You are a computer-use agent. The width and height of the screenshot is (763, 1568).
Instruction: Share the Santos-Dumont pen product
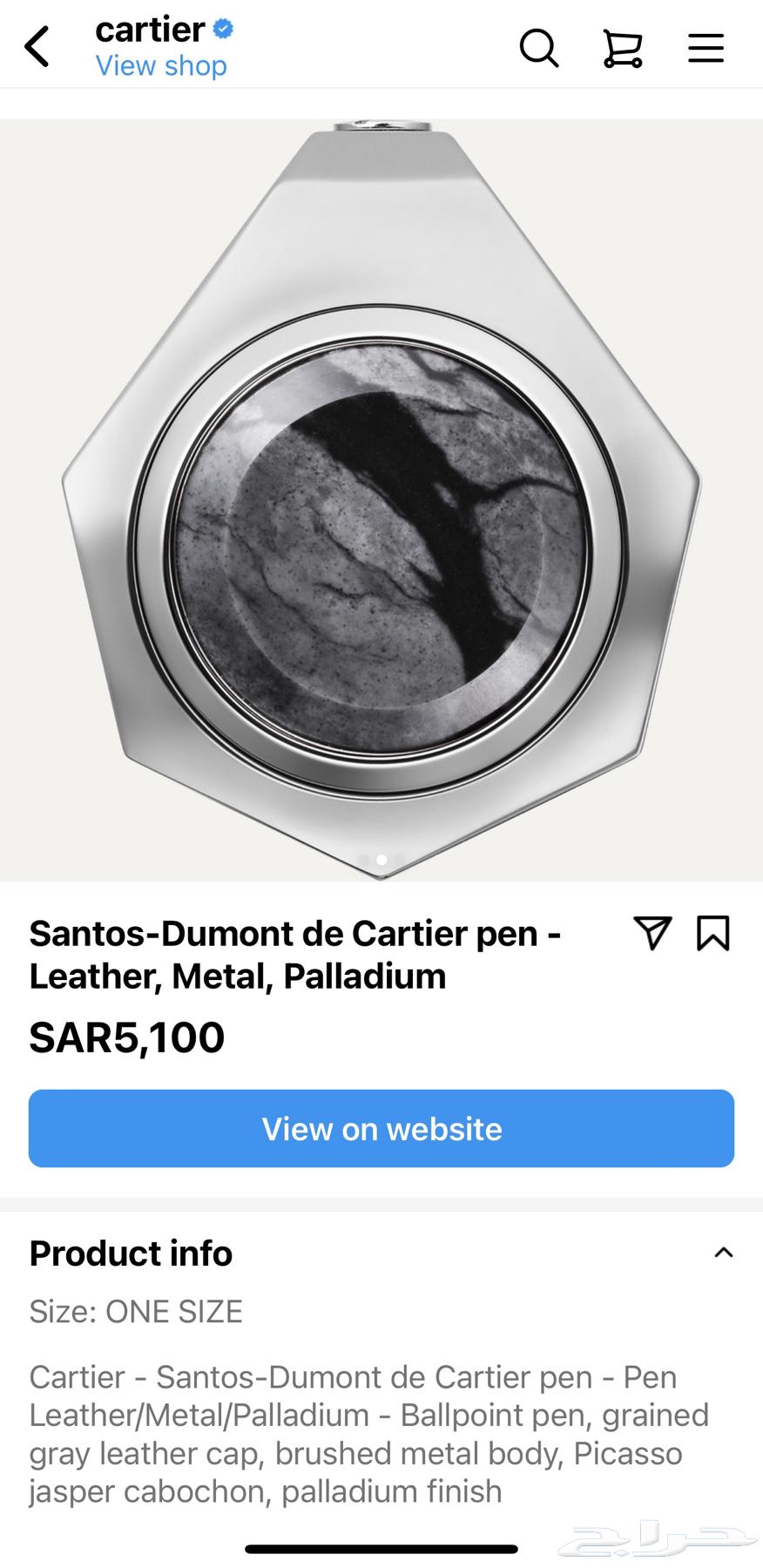coord(652,933)
